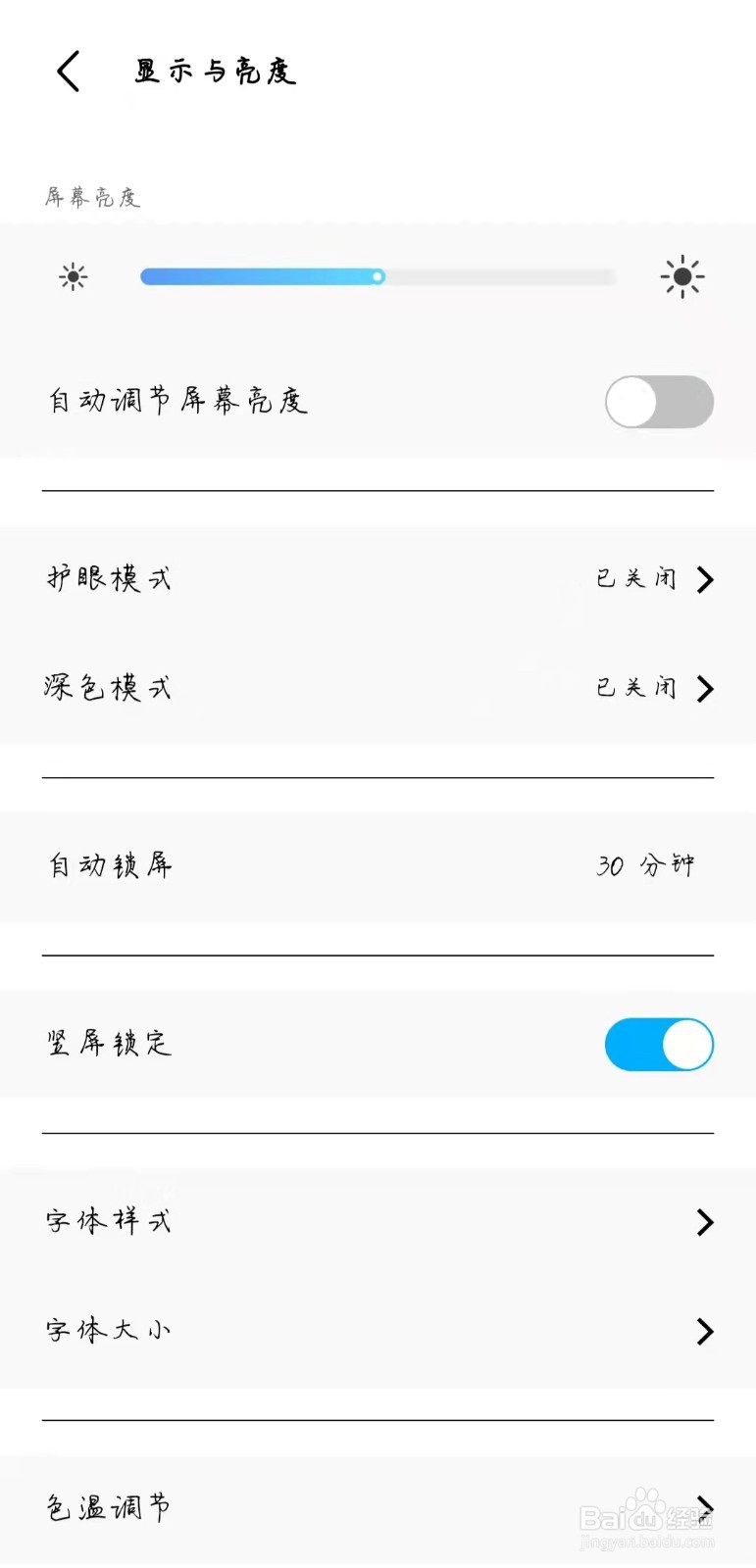Open 色温调节 (color temperature) settings

(378, 1508)
